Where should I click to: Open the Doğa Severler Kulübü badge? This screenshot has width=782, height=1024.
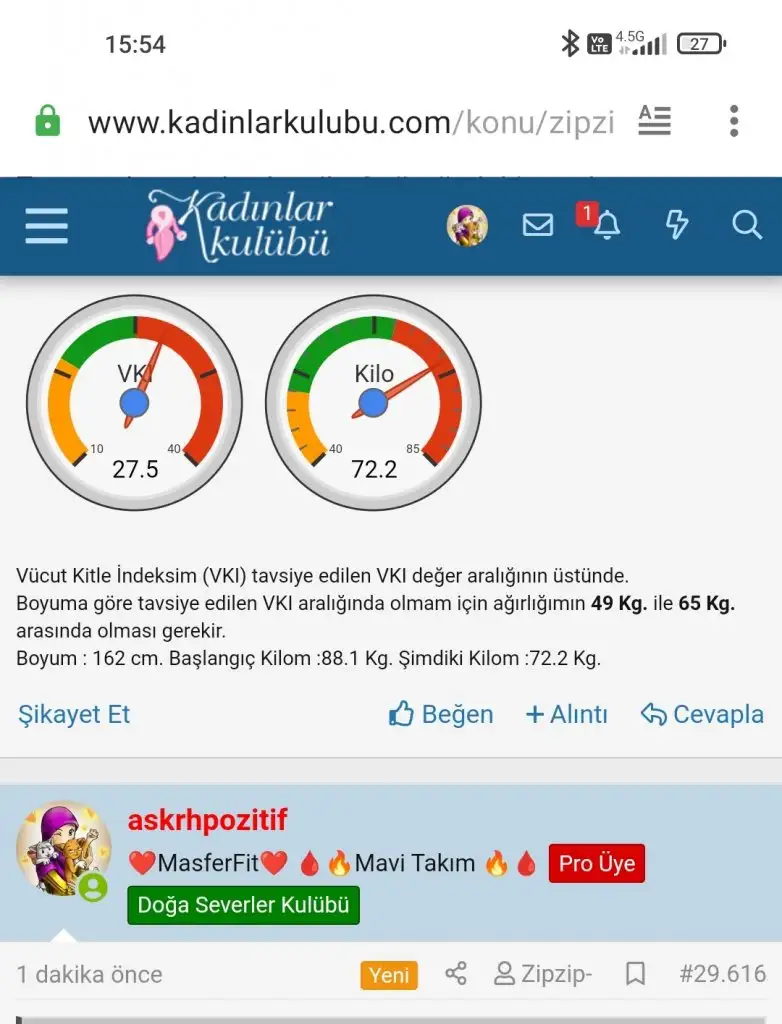click(x=243, y=905)
